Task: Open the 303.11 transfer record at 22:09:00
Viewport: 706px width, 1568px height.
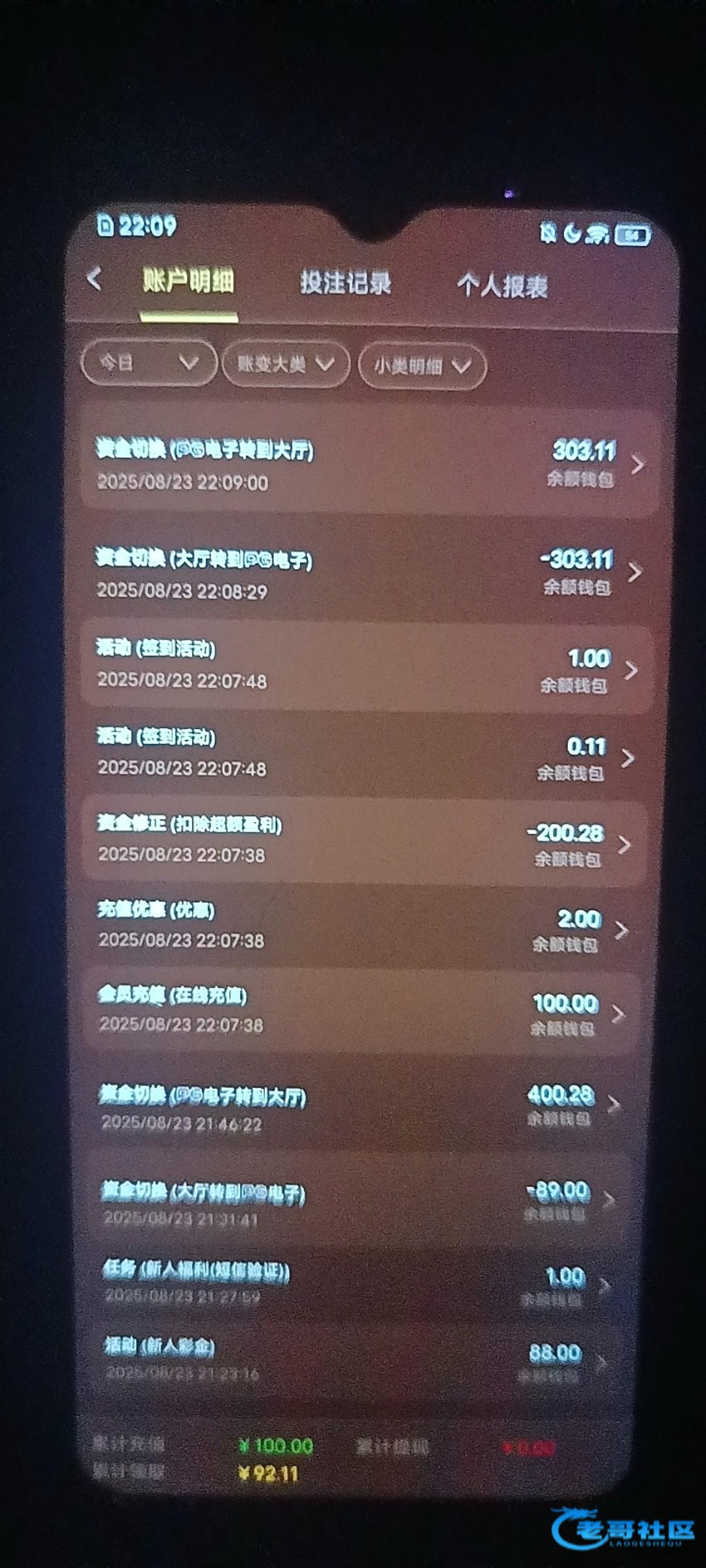Action: 369,465
